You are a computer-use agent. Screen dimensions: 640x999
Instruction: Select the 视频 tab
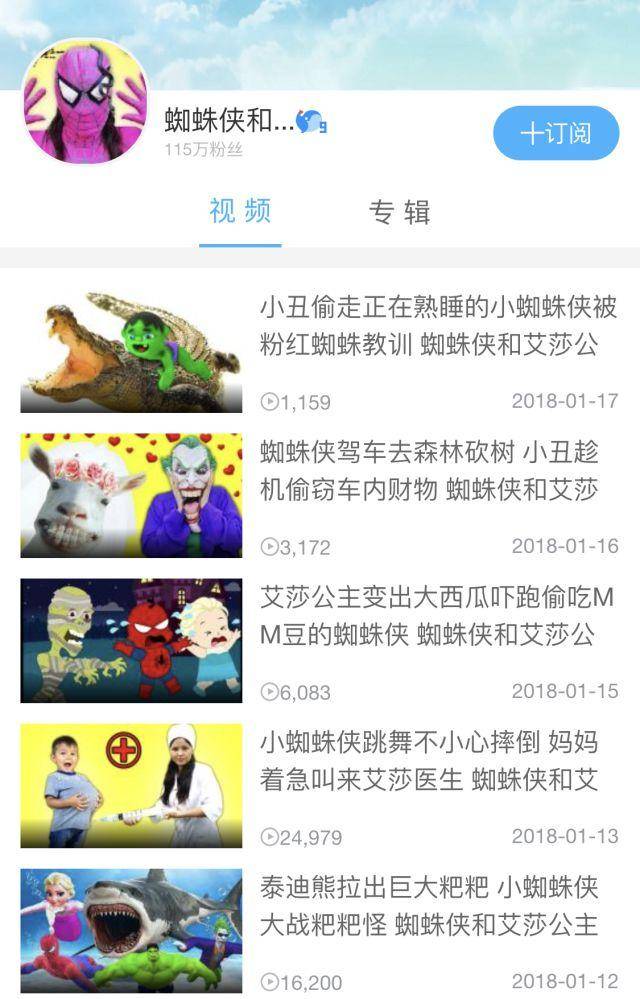tap(240, 212)
